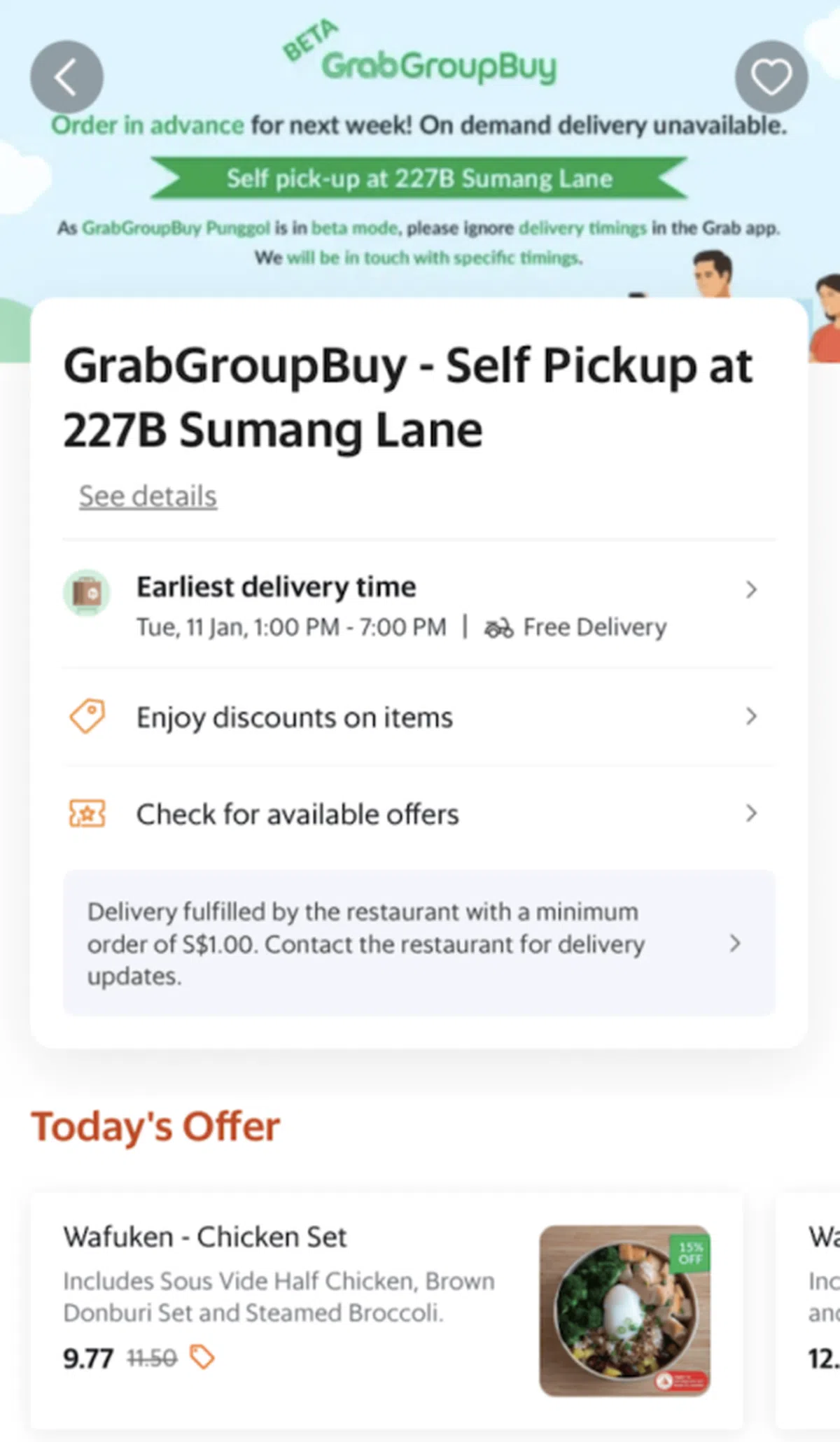The width and height of the screenshot is (840, 1442).
Task: Open the restaurant delivery fulfillment notice
Action: pos(419,944)
